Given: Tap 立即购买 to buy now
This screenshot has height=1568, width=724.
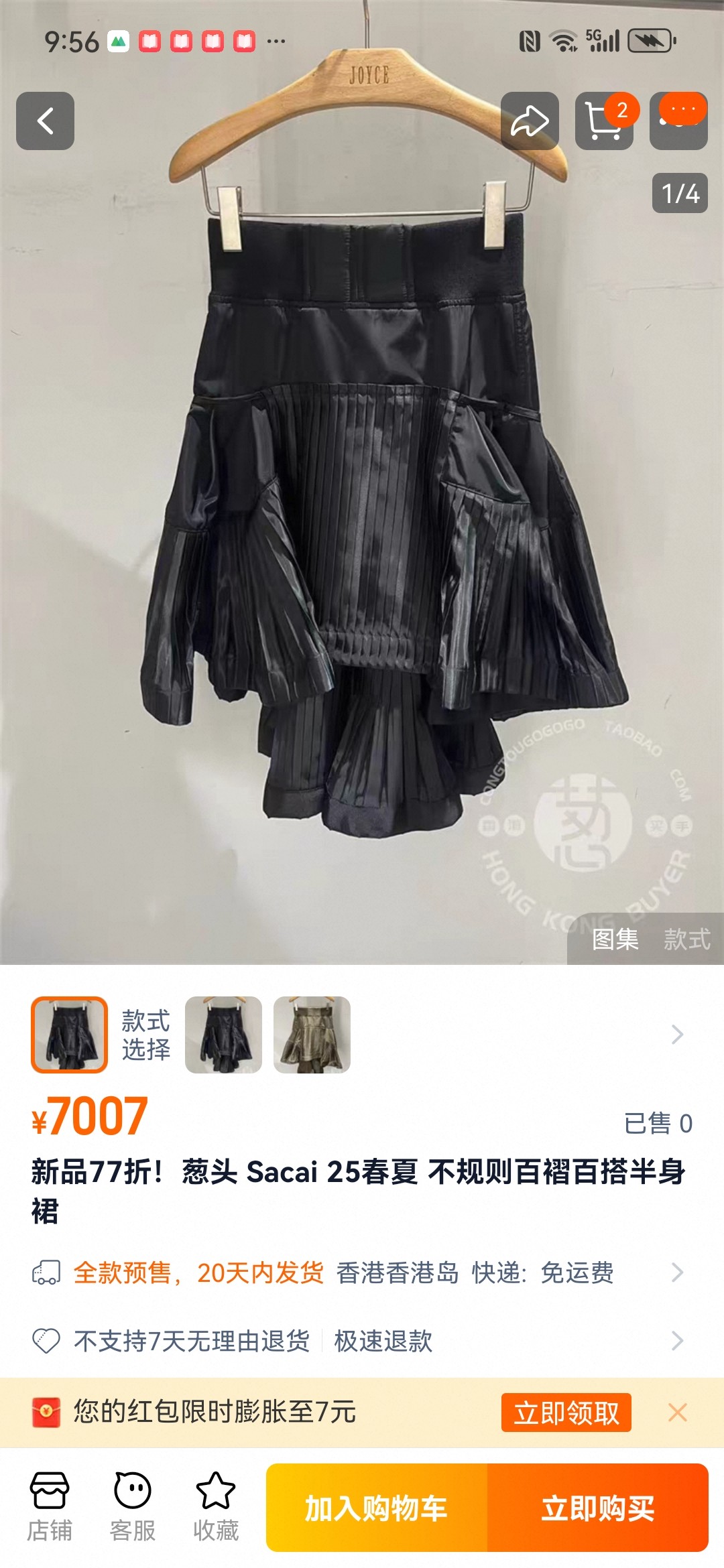Looking at the screenshot, I should point(597,1508).
